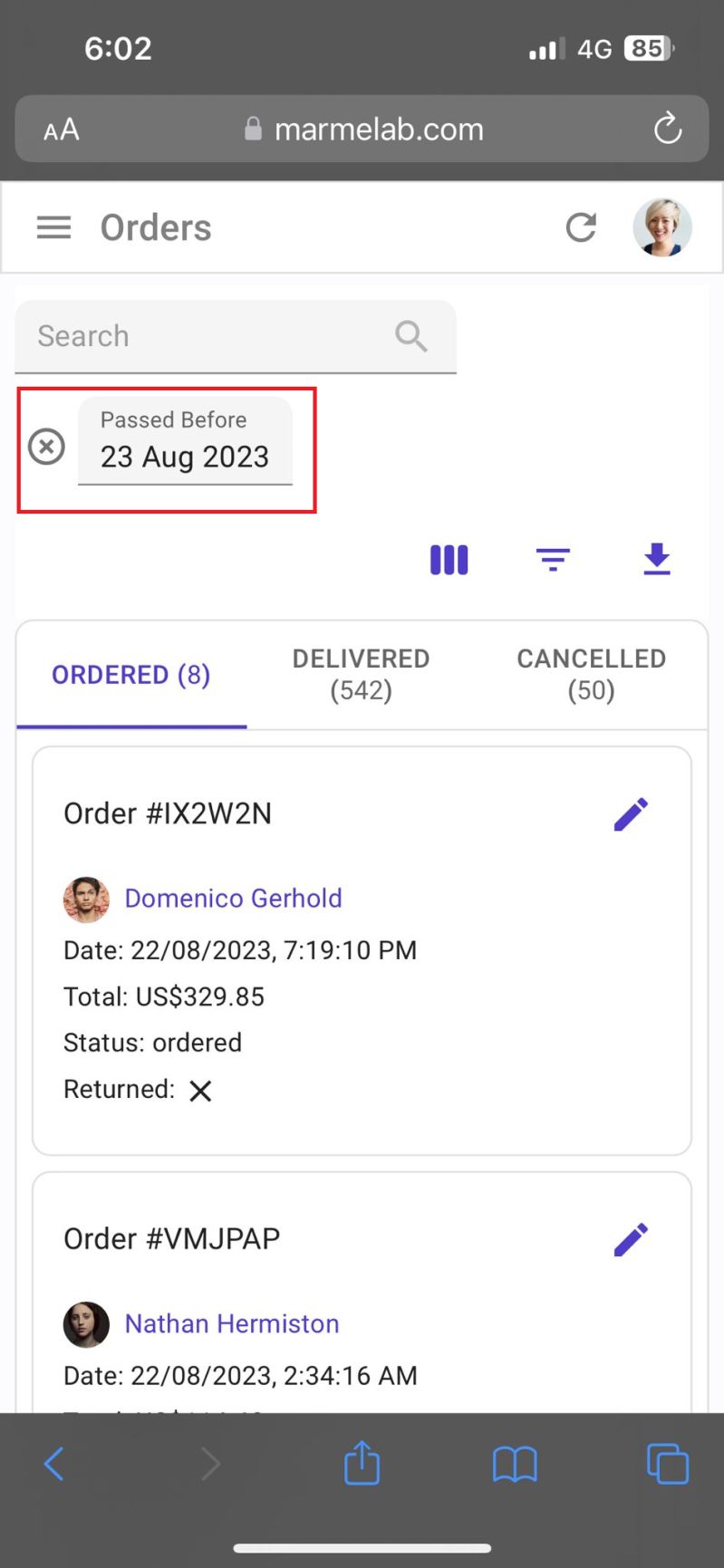The height and width of the screenshot is (1568, 724).
Task: Toggle the Returned status on order #IX2W2N
Action: click(x=200, y=1091)
